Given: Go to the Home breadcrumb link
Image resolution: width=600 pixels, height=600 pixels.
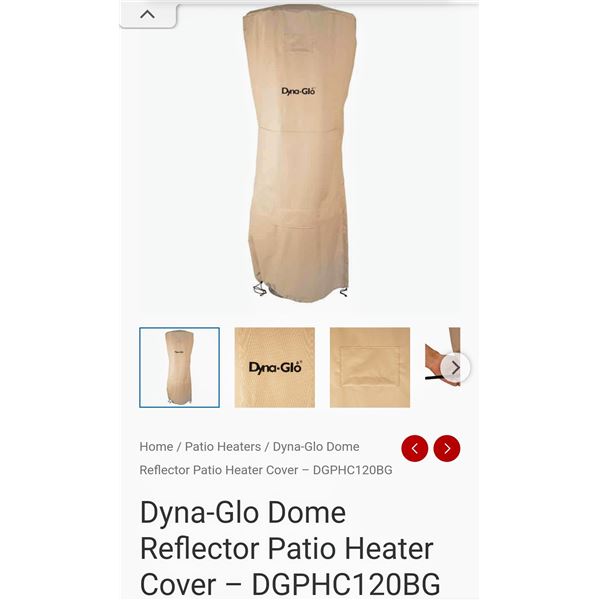Looking at the screenshot, I should [x=156, y=447].
